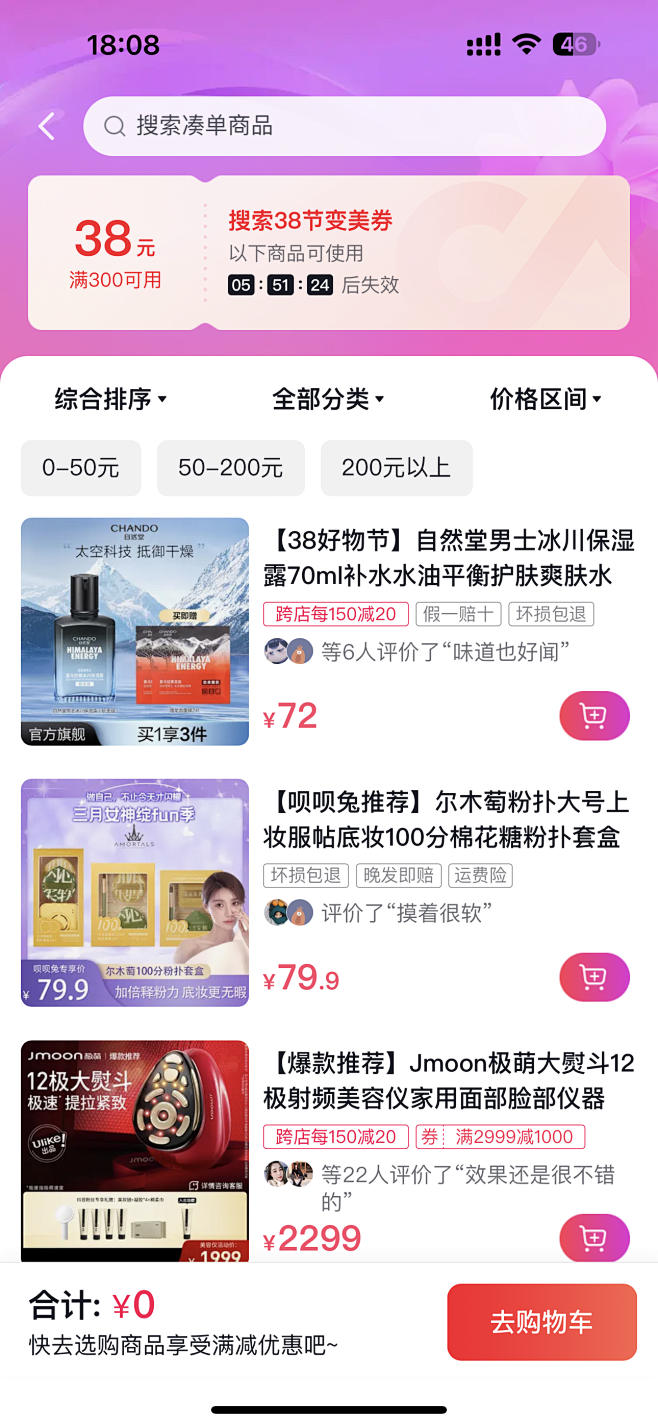
Task: Open the 全部分类 category dropdown
Action: point(328,399)
